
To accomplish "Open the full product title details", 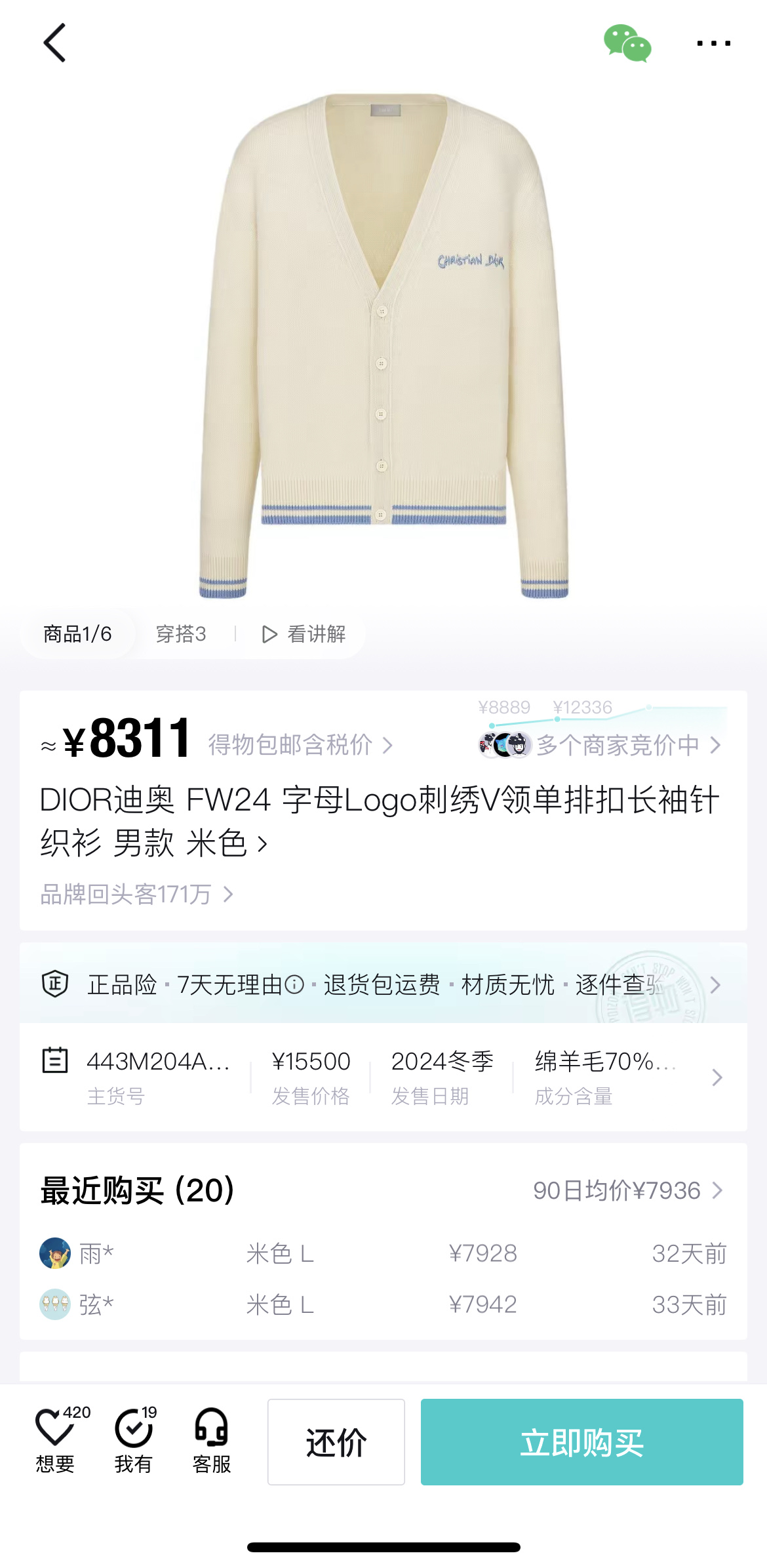I will 380,821.
